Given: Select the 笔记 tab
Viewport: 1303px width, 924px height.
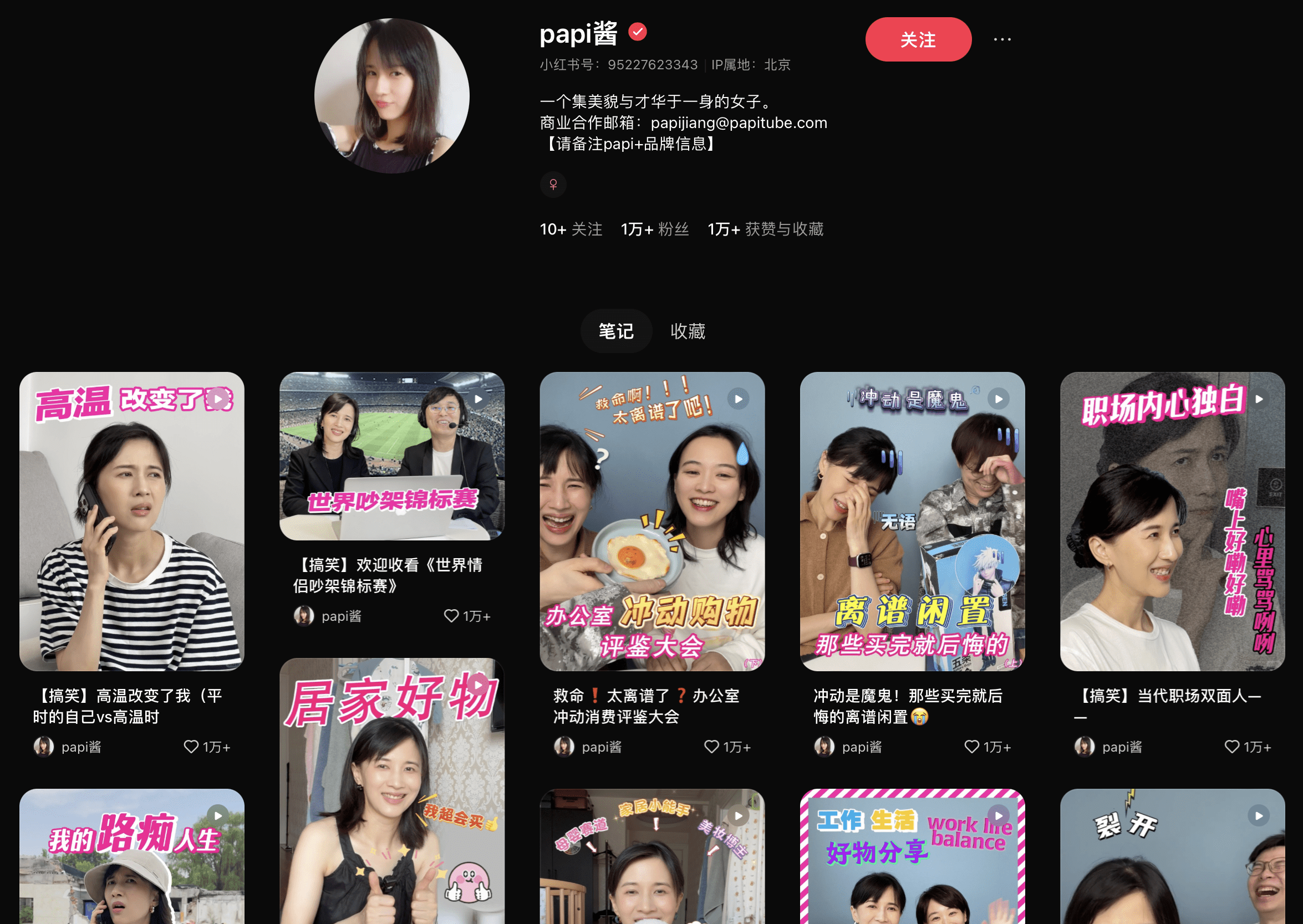Looking at the screenshot, I should coord(615,331).
